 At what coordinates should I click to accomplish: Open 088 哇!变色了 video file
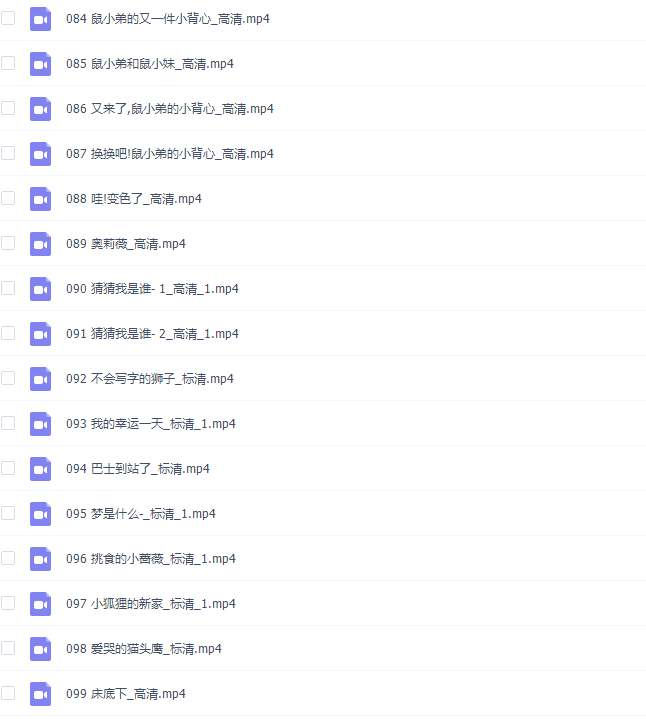(133, 199)
